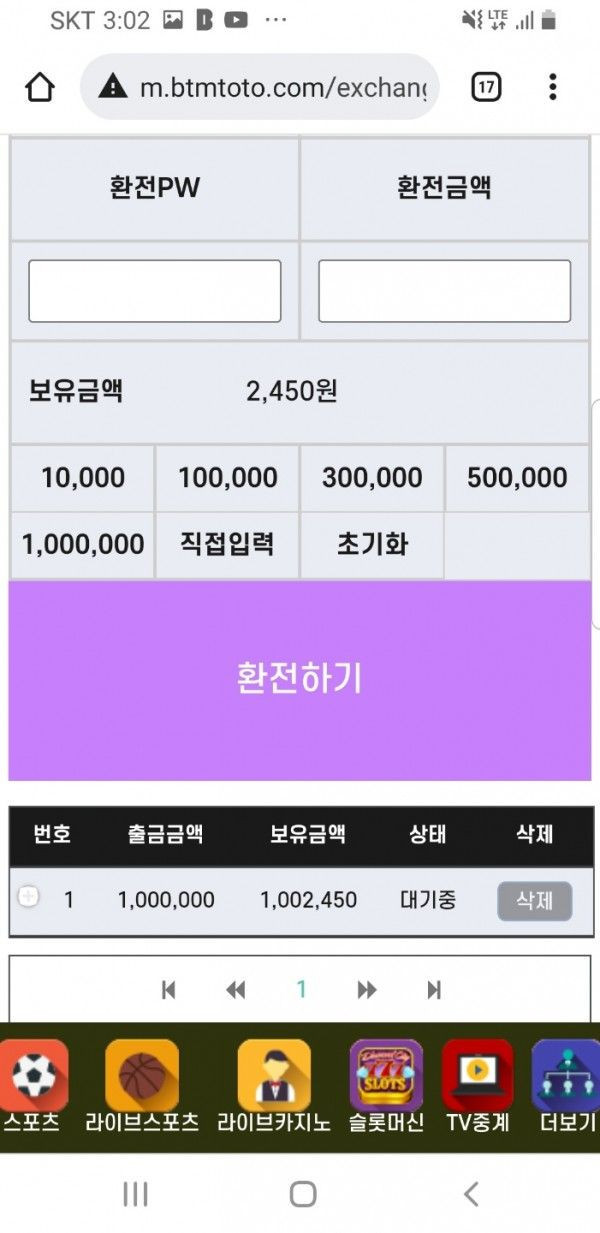The image size is (600, 1233).
Task: Reset the amount with 초기화
Action: click(x=372, y=545)
